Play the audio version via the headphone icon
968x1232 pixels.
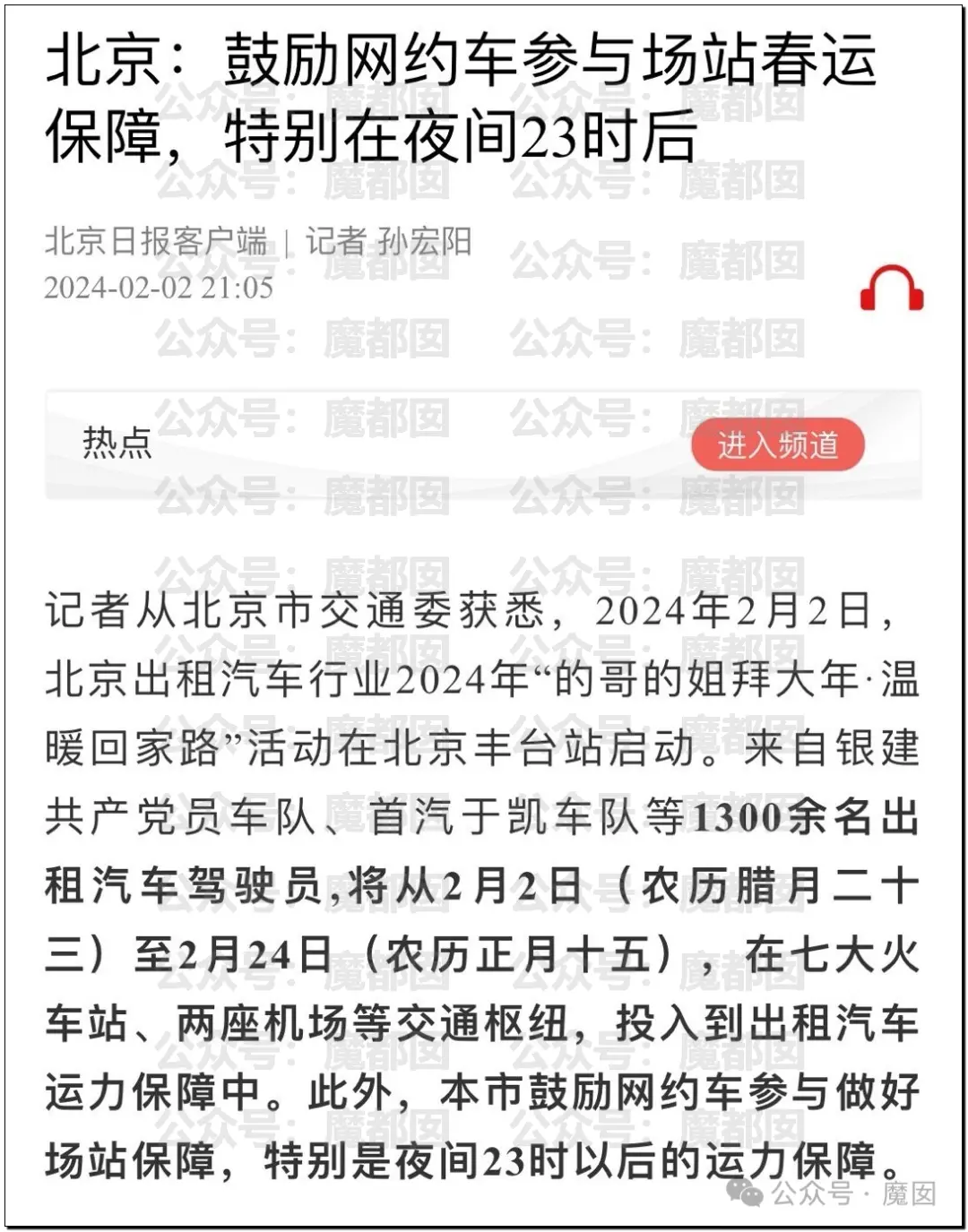click(x=891, y=289)
